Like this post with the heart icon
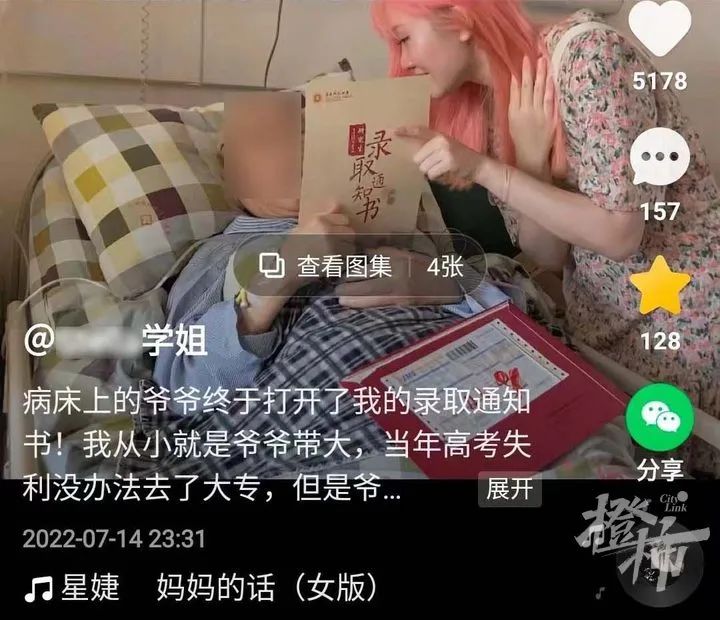This screenshot has width=720, height=620. click(661, 34)
